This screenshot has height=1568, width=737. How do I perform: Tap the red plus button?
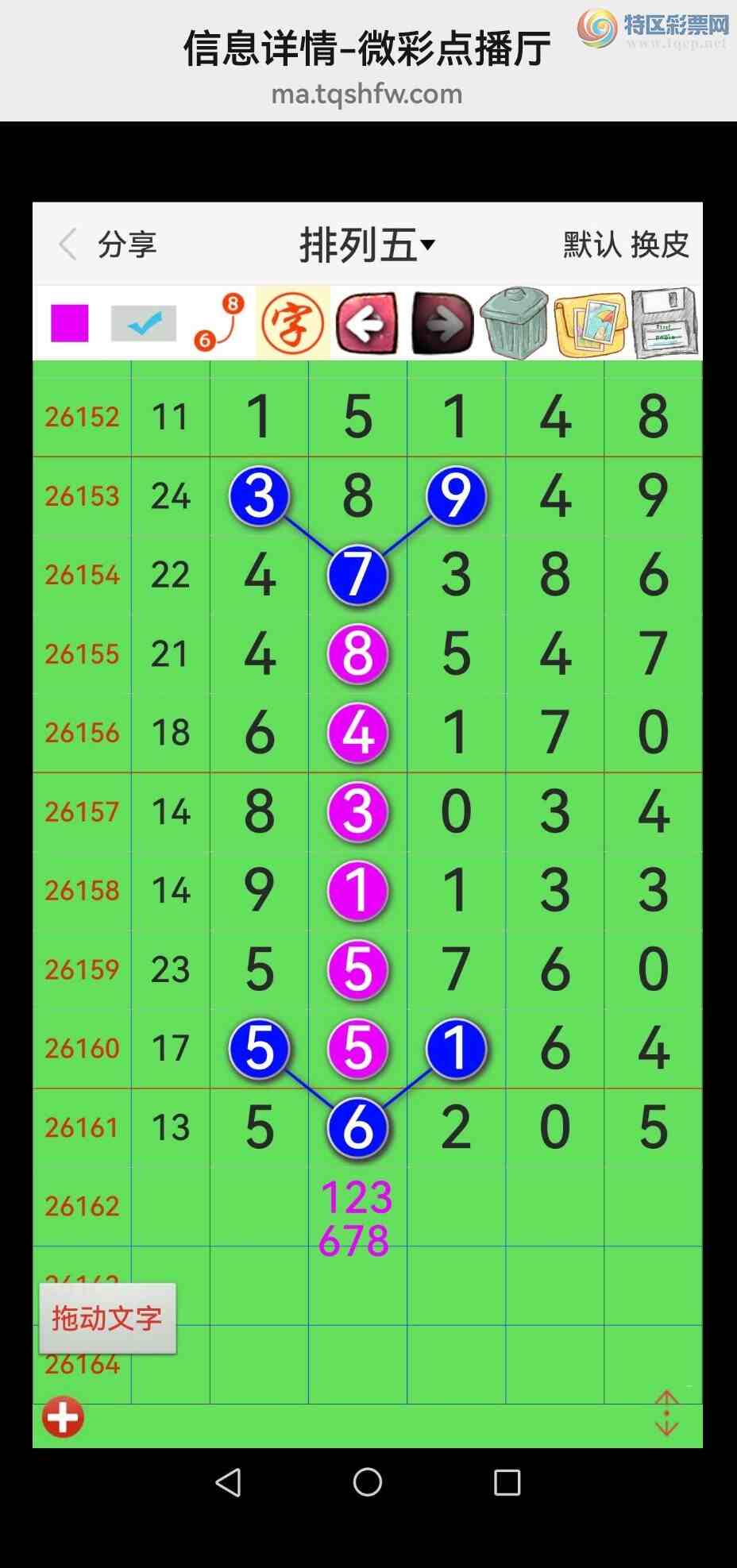coord(63,1417)
